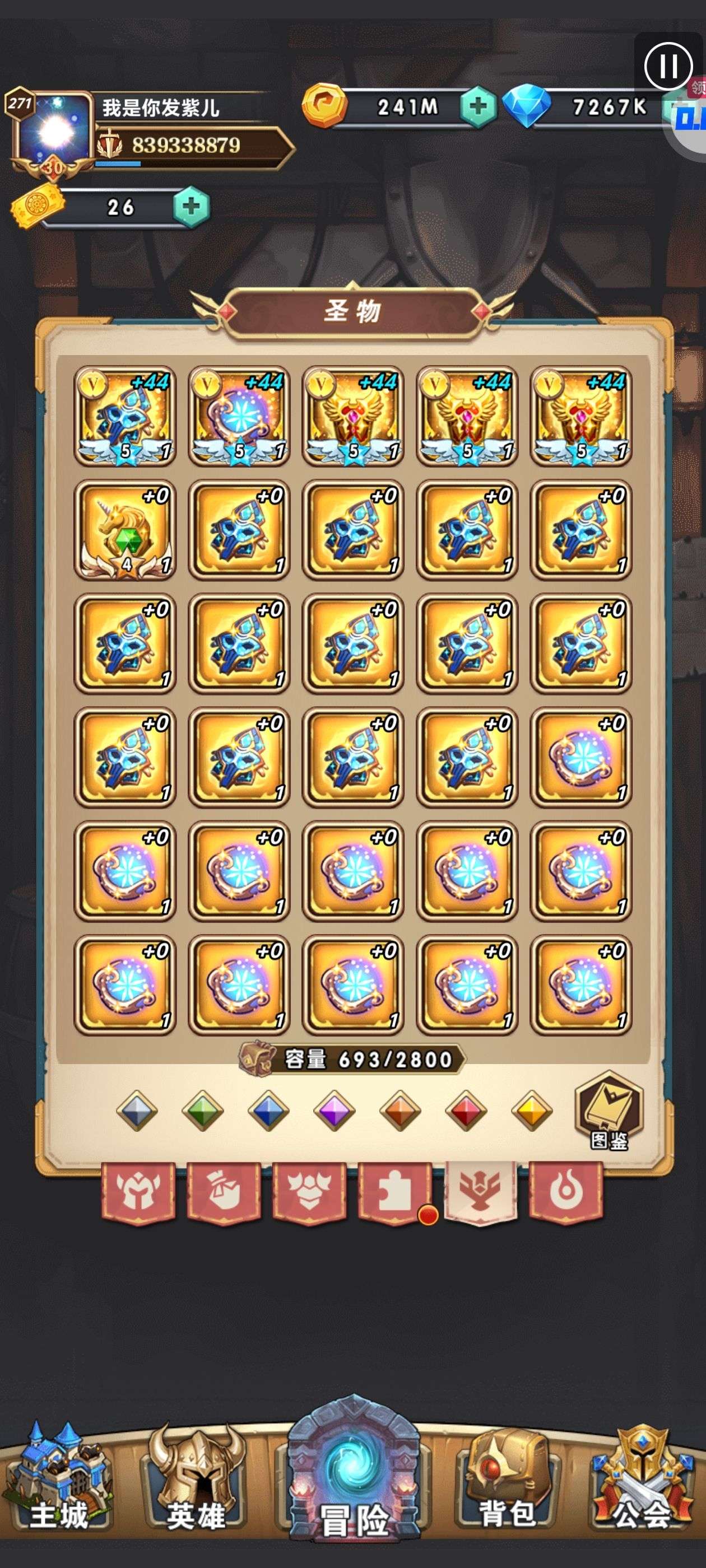Switch to the flame icon tab

click(x=566, y=1190)
